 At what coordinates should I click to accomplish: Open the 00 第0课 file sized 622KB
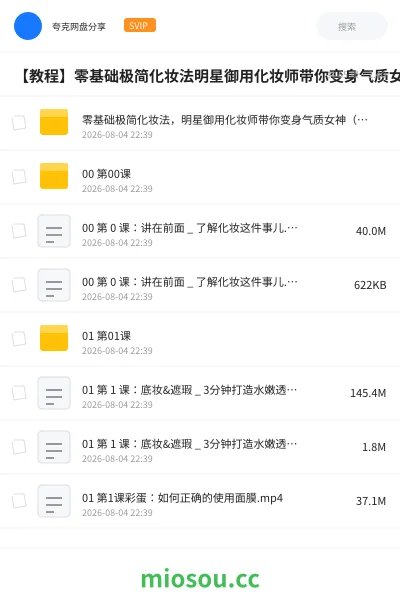[x=200, y=285]
